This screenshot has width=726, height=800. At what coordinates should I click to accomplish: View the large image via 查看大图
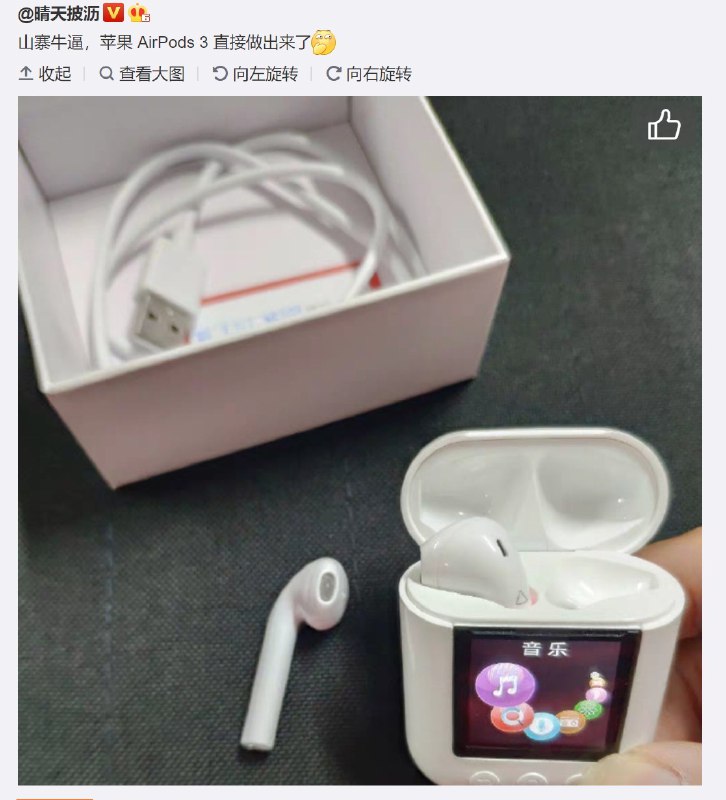click(x=142, y=74)
